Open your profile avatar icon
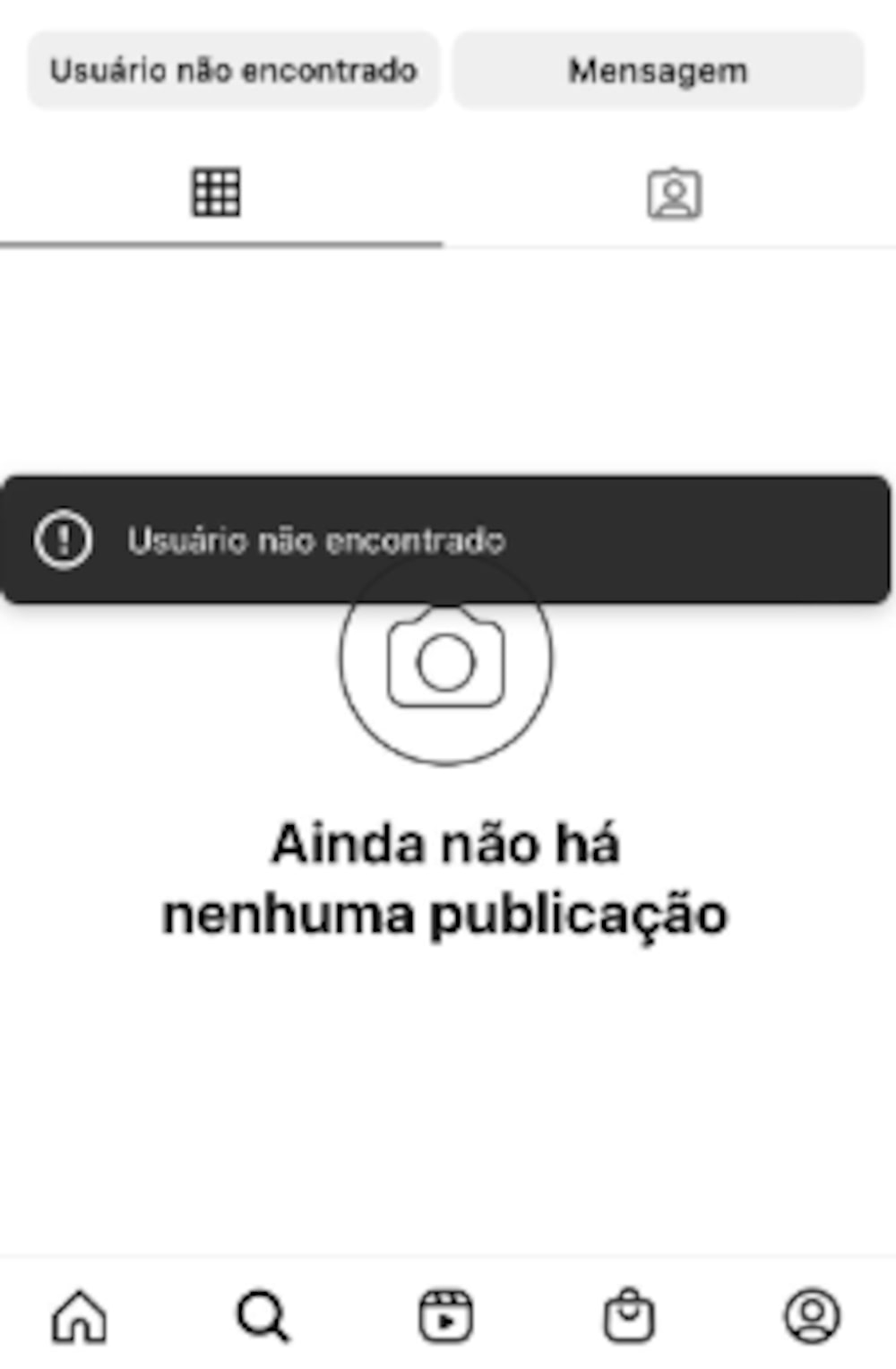 (814, 1317)
